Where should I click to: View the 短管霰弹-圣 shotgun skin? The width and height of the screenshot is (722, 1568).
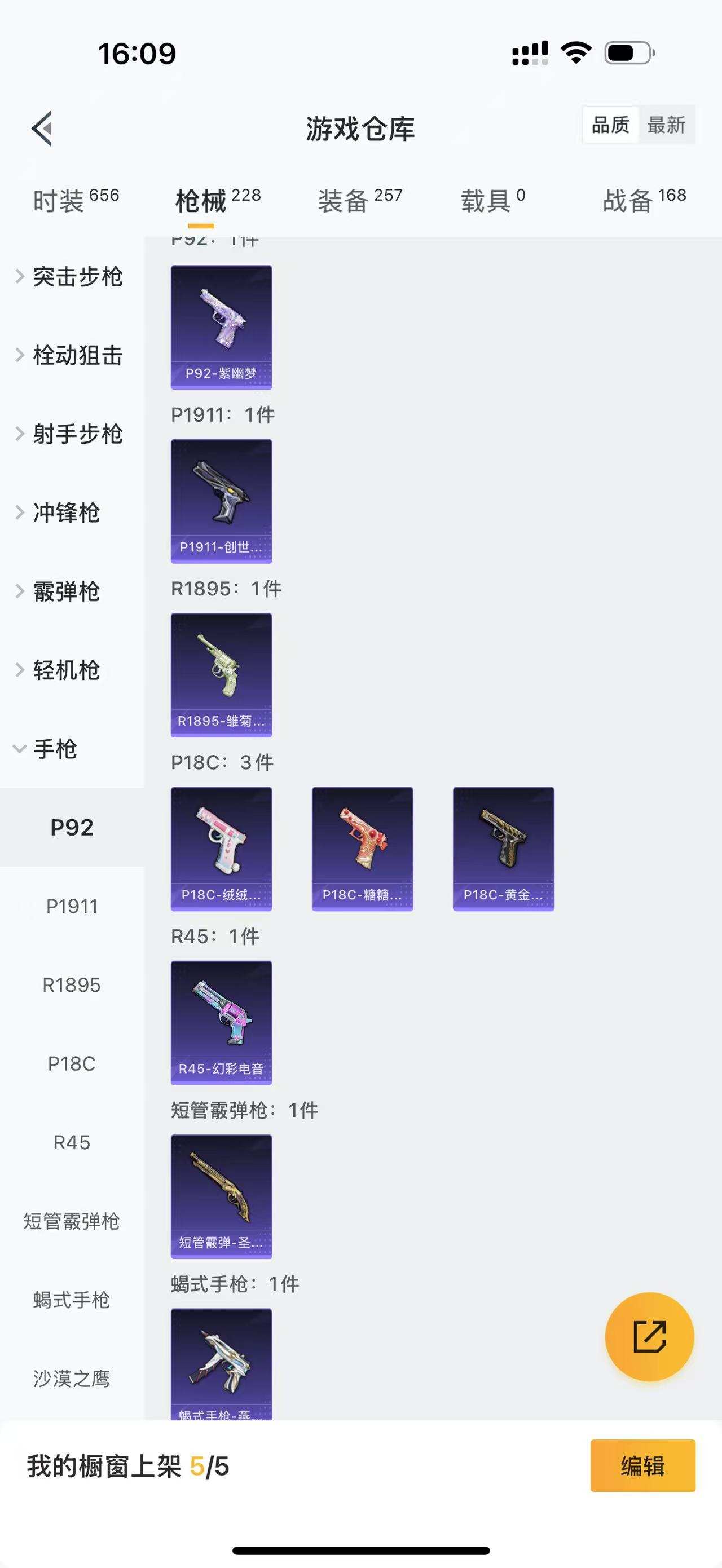pyautogui.click(x=221, y=1192)
